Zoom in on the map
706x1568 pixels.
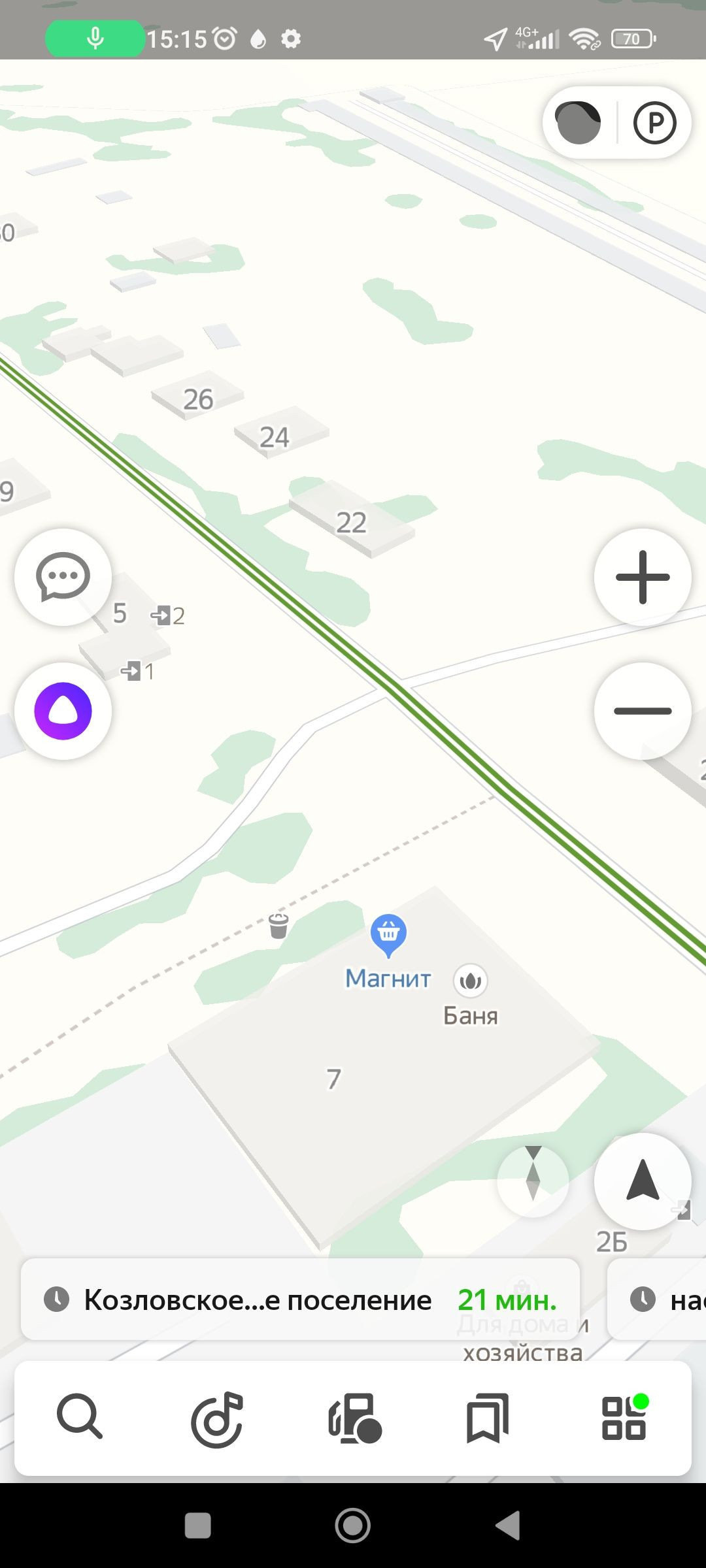point(643,577)
